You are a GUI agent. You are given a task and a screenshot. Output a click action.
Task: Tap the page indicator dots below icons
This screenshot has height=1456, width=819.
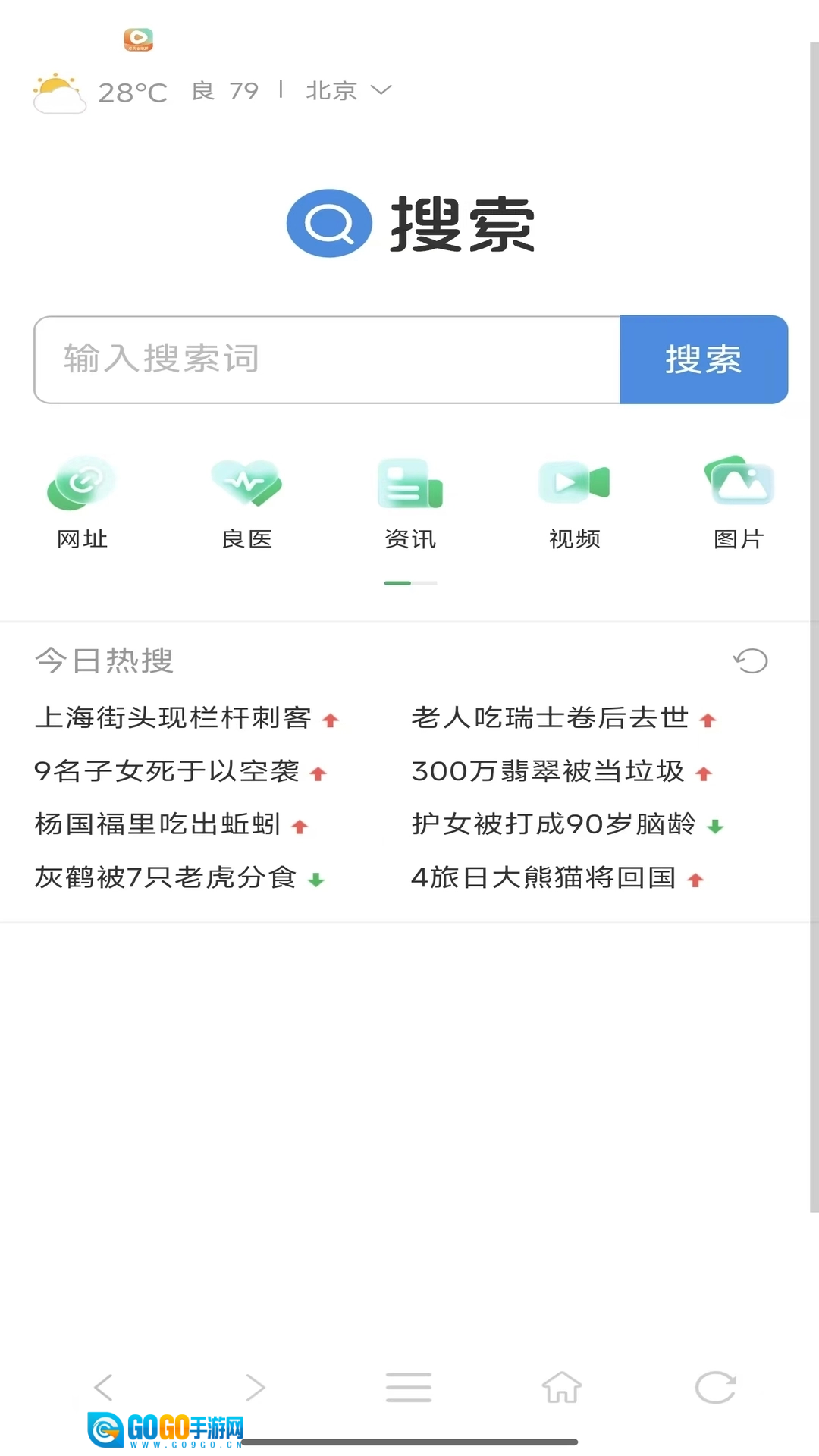coord(410,583)
